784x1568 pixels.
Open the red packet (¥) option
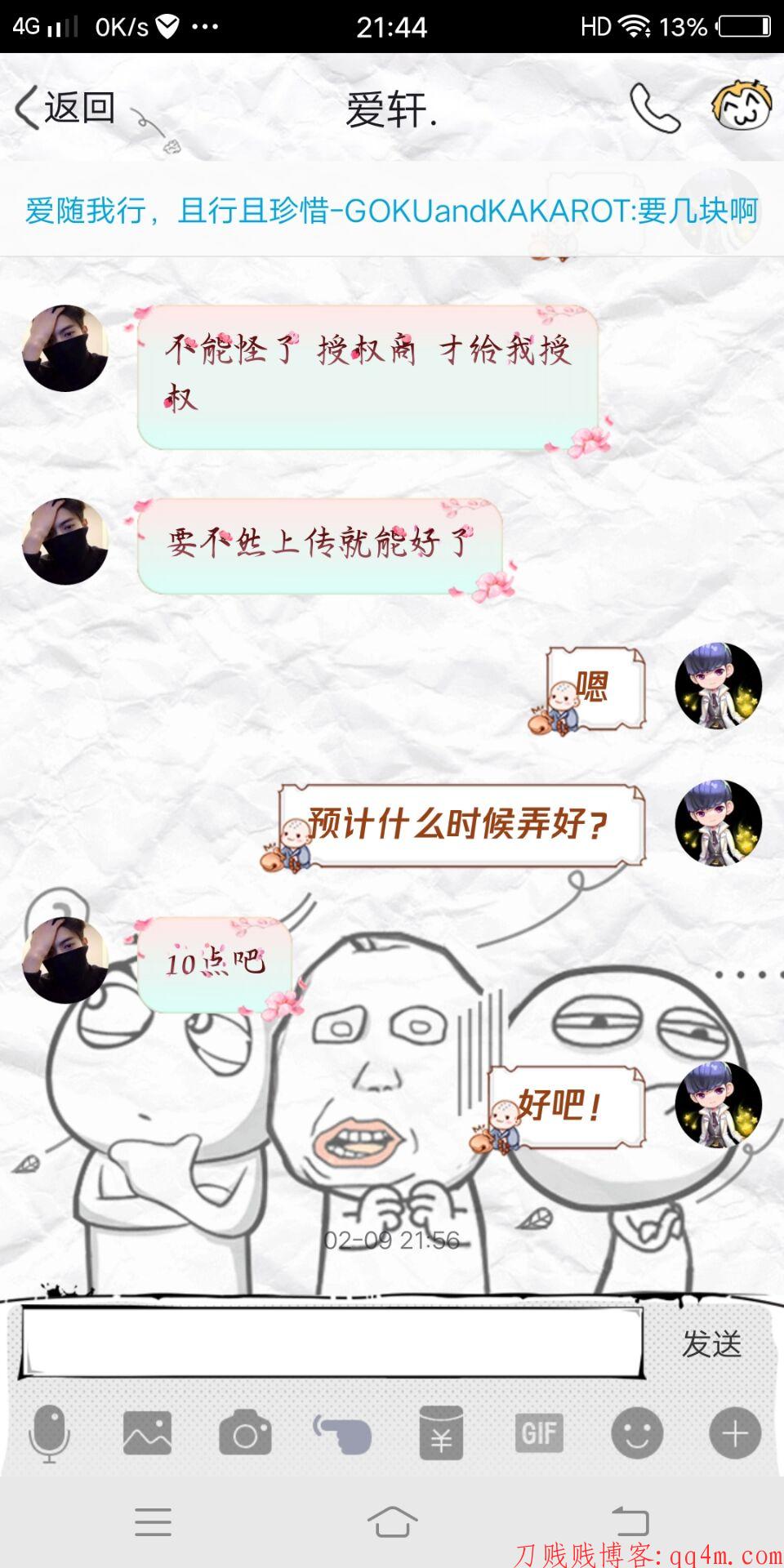[x=441, y=1433]
